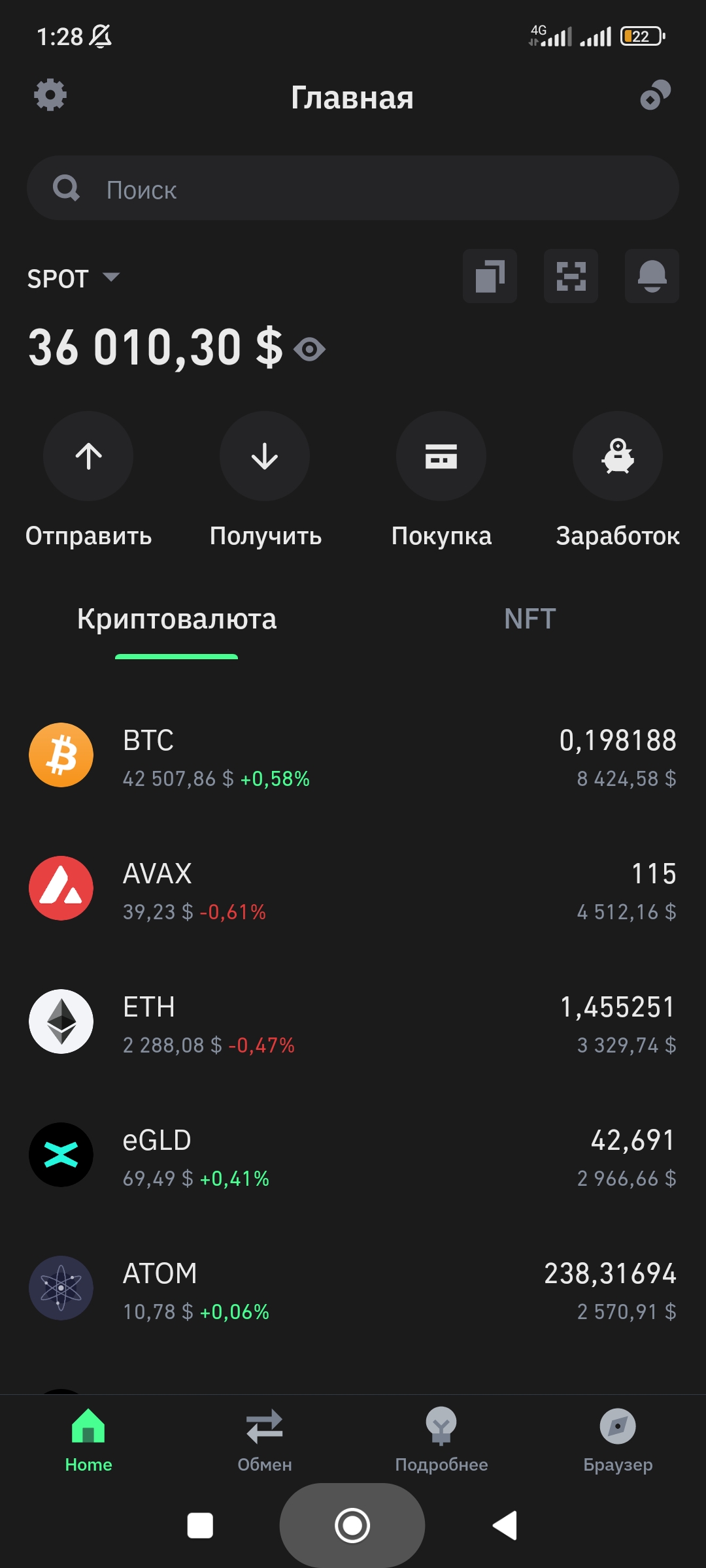Viewport: 706px width, 1568px height.
Task: Open settings gear icon
Action: pos(50,95)
